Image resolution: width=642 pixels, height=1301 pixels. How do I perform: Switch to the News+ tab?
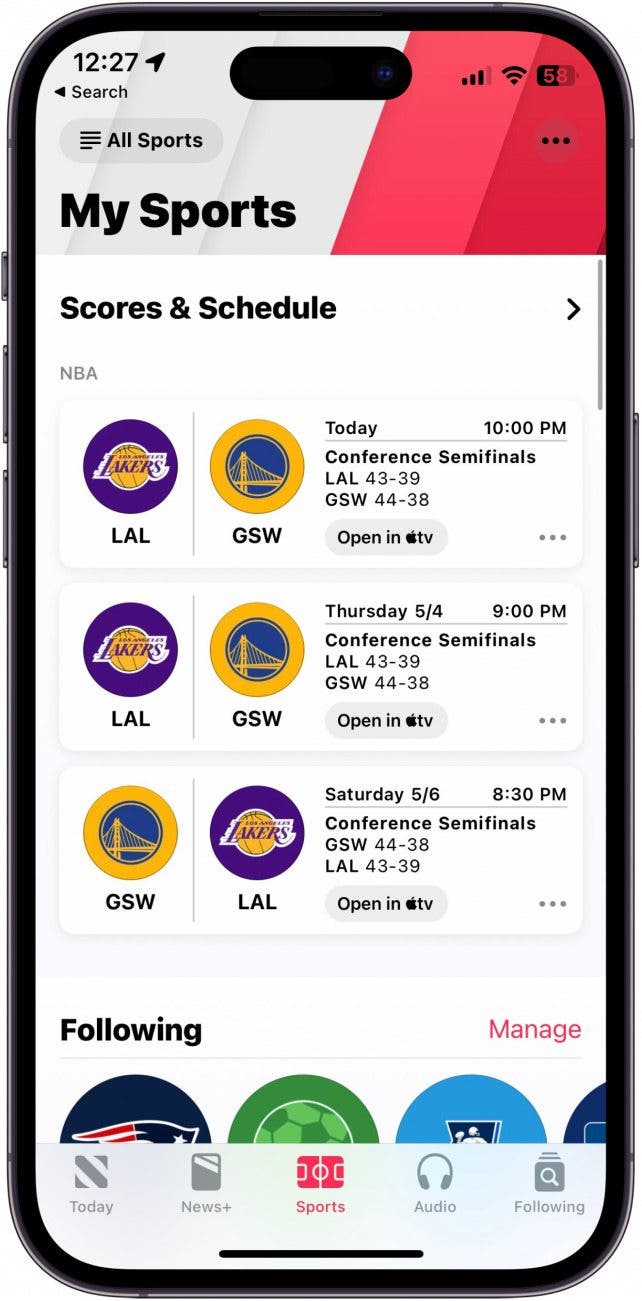(x=206, y=1184)
